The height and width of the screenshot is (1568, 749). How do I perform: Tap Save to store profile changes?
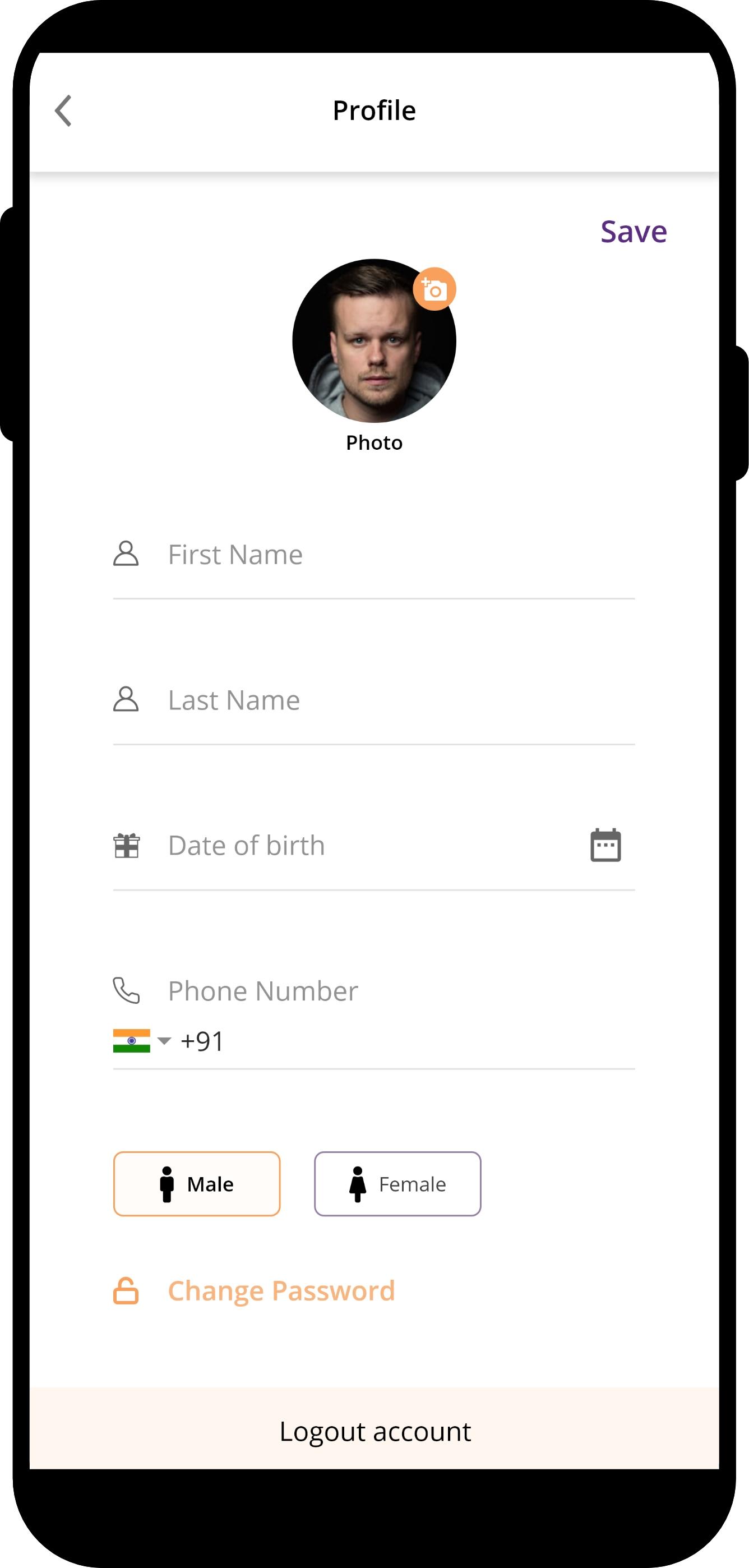pyautogui.click(x=634, y=231)
